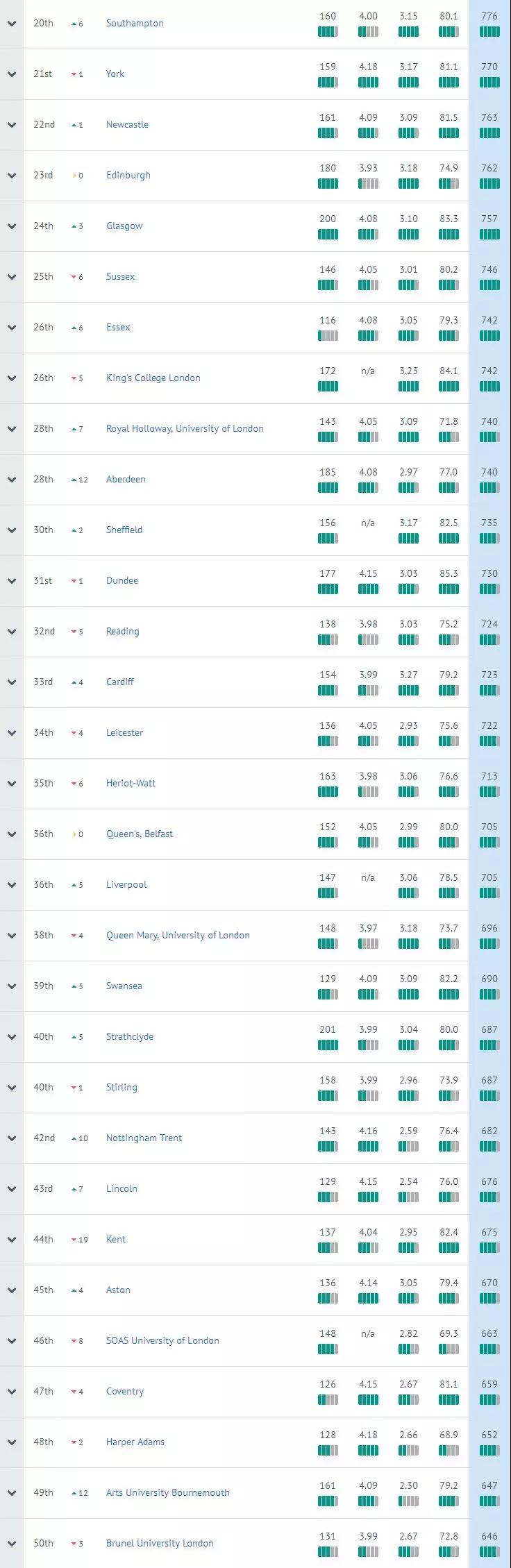Expand the Essex row chevron
Viewport: 511px width, 1568px height.
(x=12, y=328)
